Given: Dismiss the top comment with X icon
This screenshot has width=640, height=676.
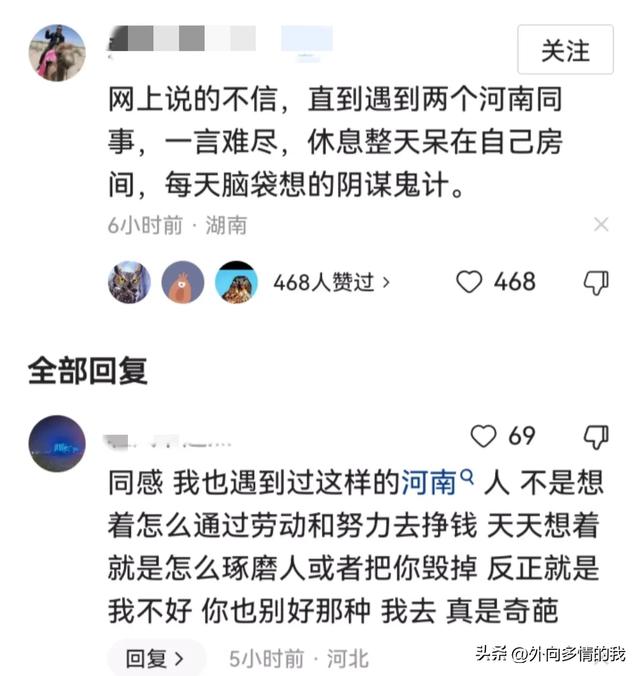Looking at the screenshot, I should click(x=601, y=224).
